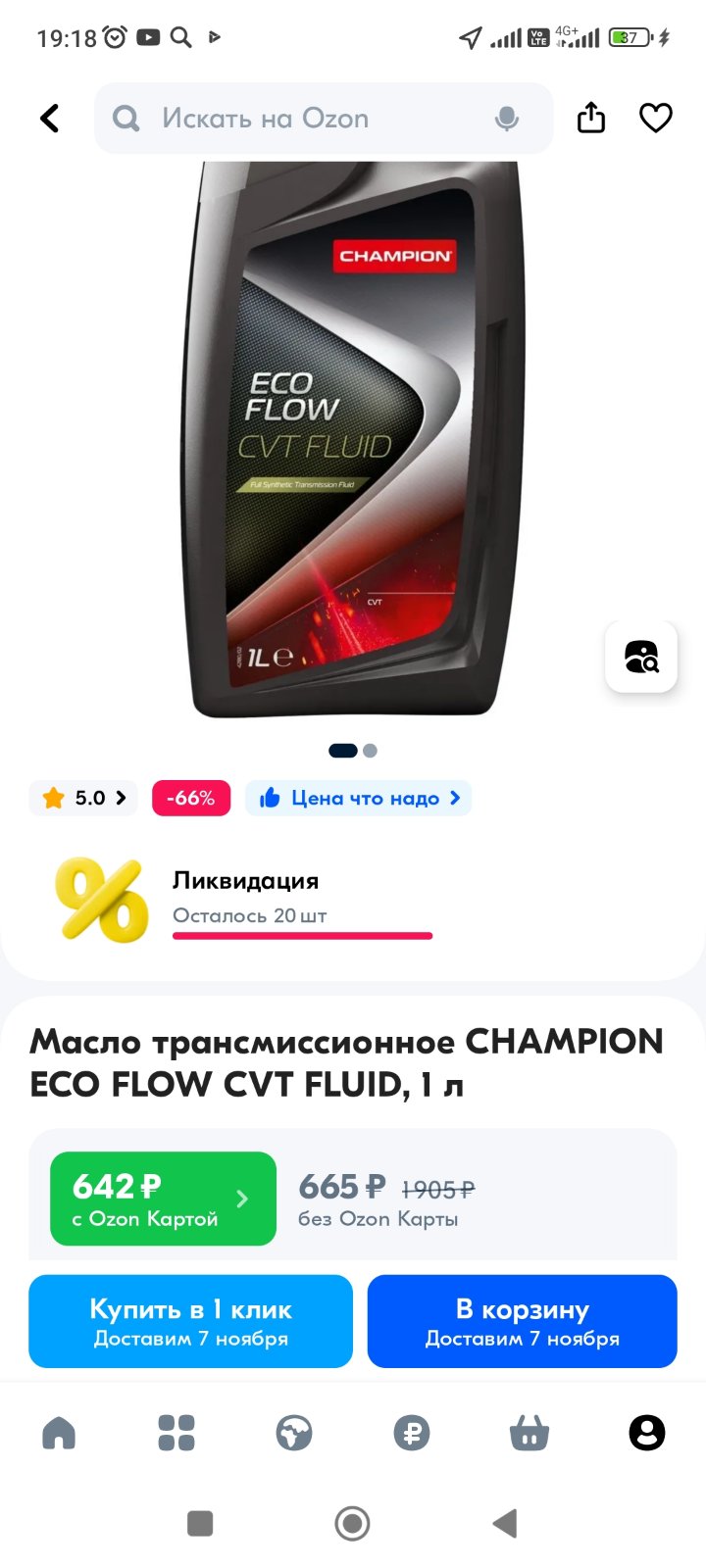The height and width of the screenshot is (1568, 706).
Task: Open the 5.0 rating reviews
Action: [x=83, y=798]
